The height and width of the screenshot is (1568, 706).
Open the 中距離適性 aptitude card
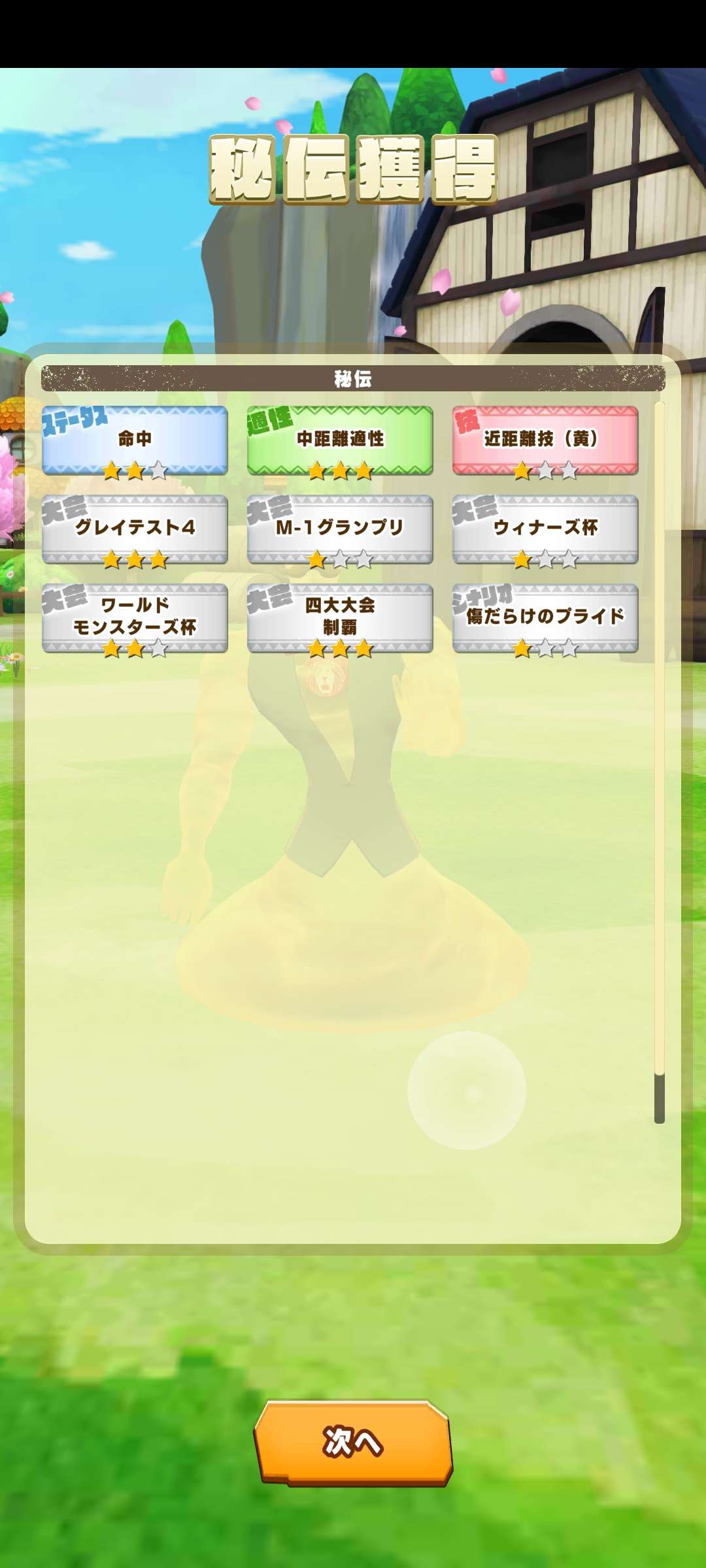[340, 440]
